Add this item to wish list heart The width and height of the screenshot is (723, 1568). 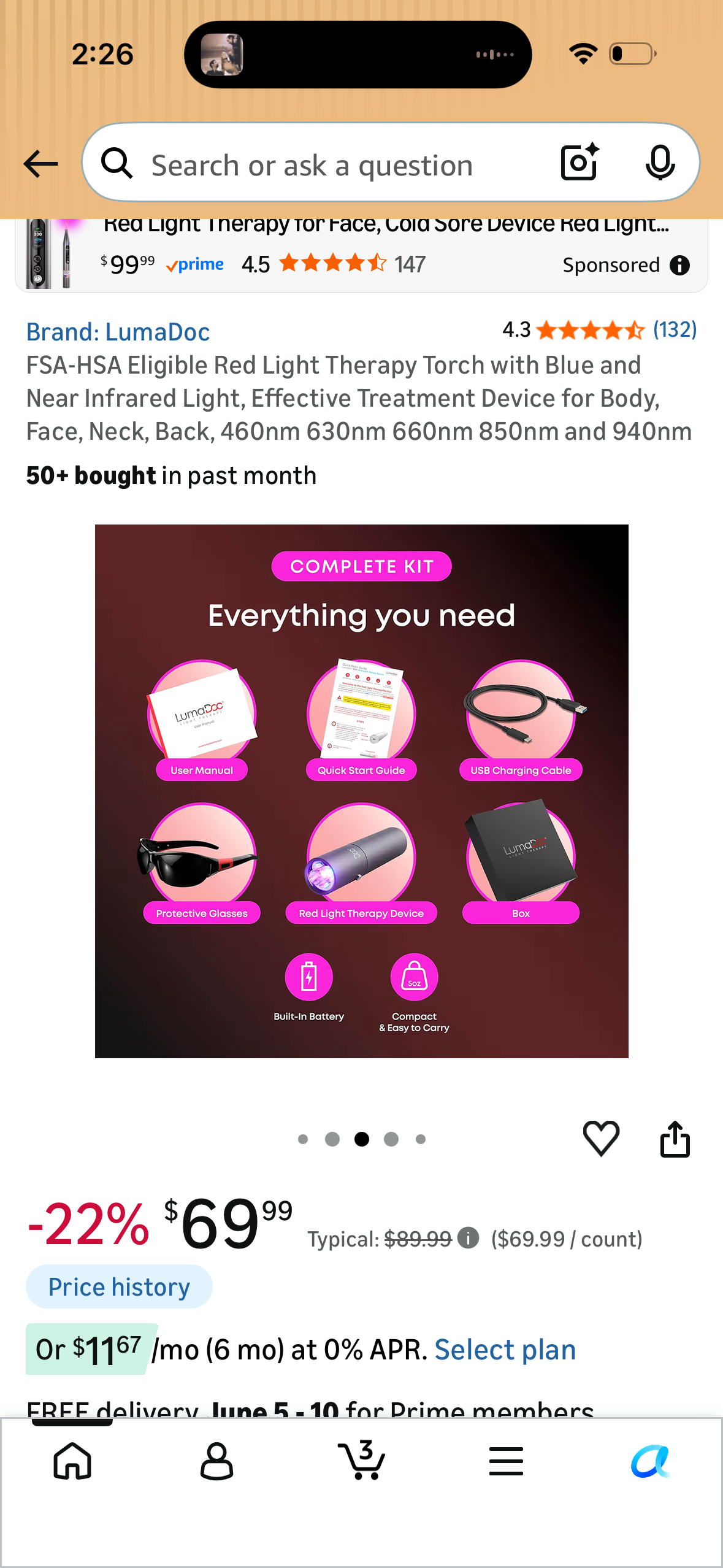(x=601, y=1139)
